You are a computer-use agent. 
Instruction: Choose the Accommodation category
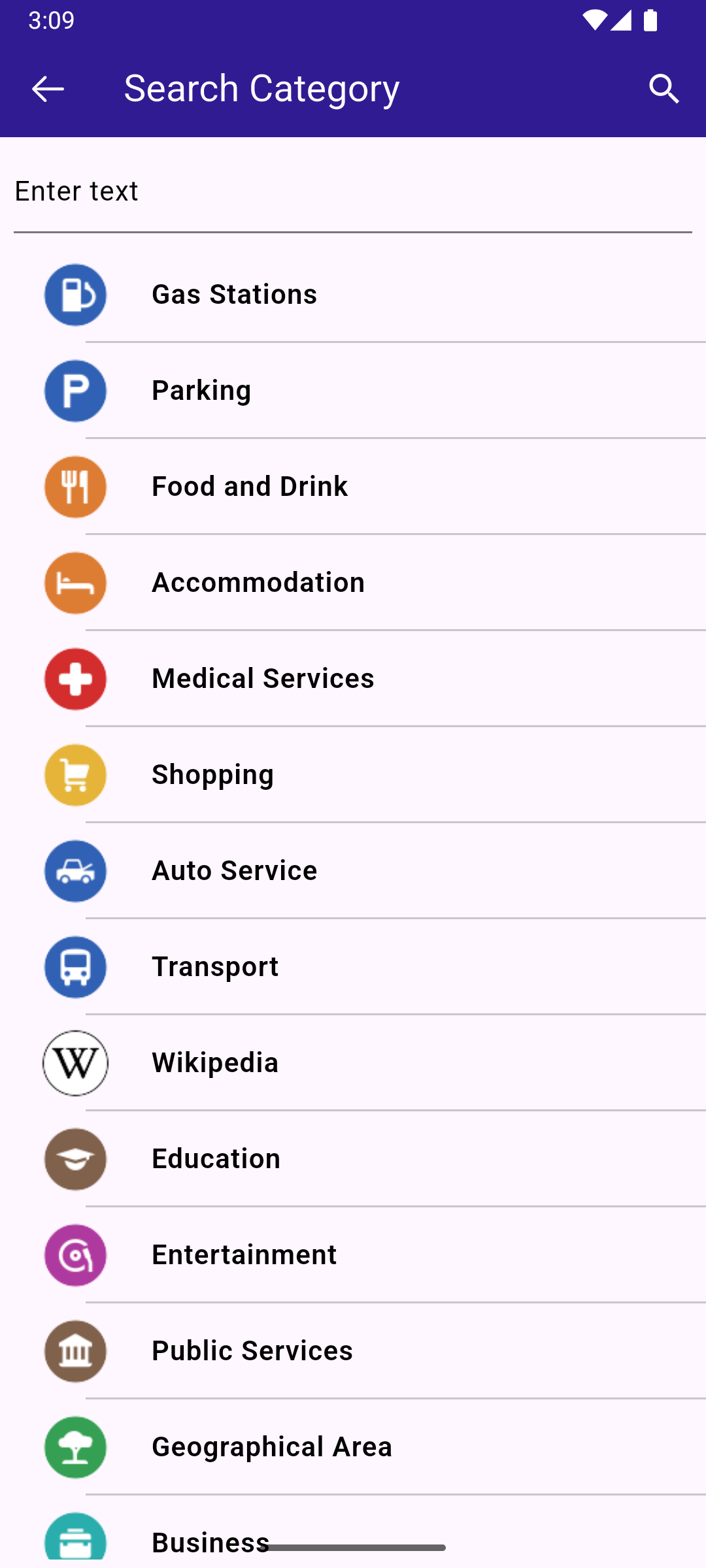[x=353, y=583]
